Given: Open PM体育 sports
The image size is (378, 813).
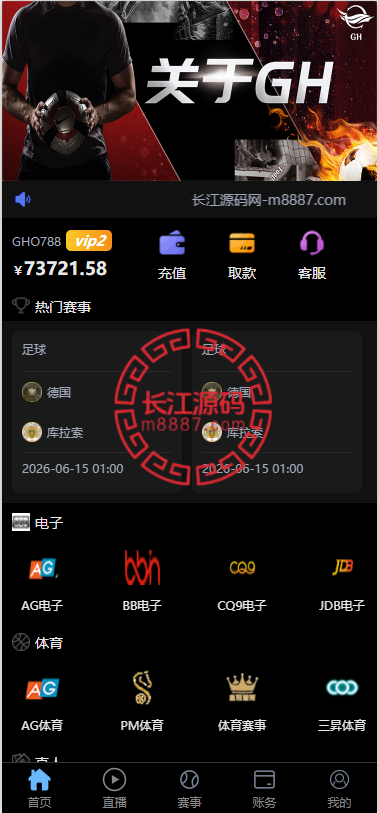Looking at the screenshot, I should [143, 702].
